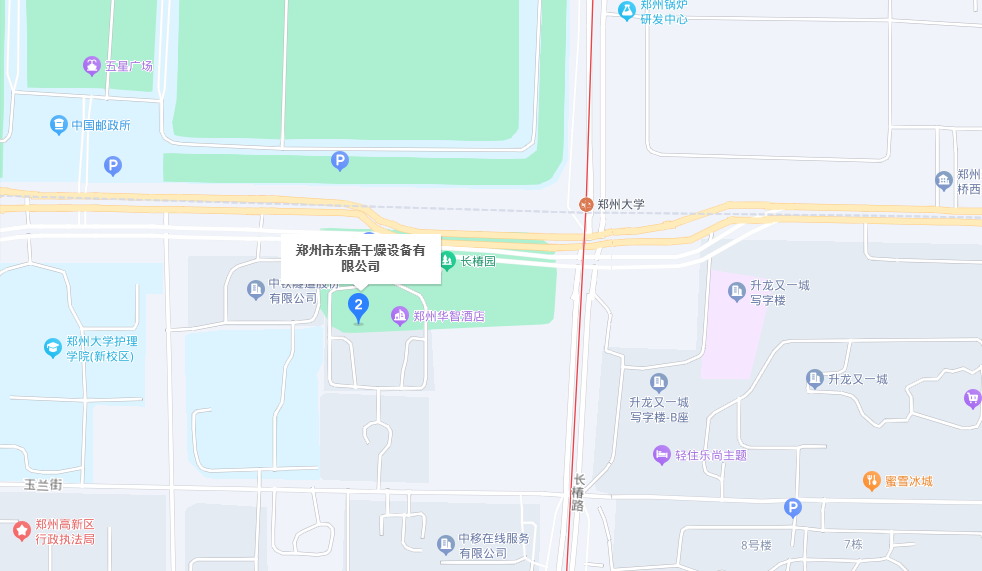Open the 郑州锅炉研发中心 point
This screenshot has height=571, width=982.
[x=627, y=11]
